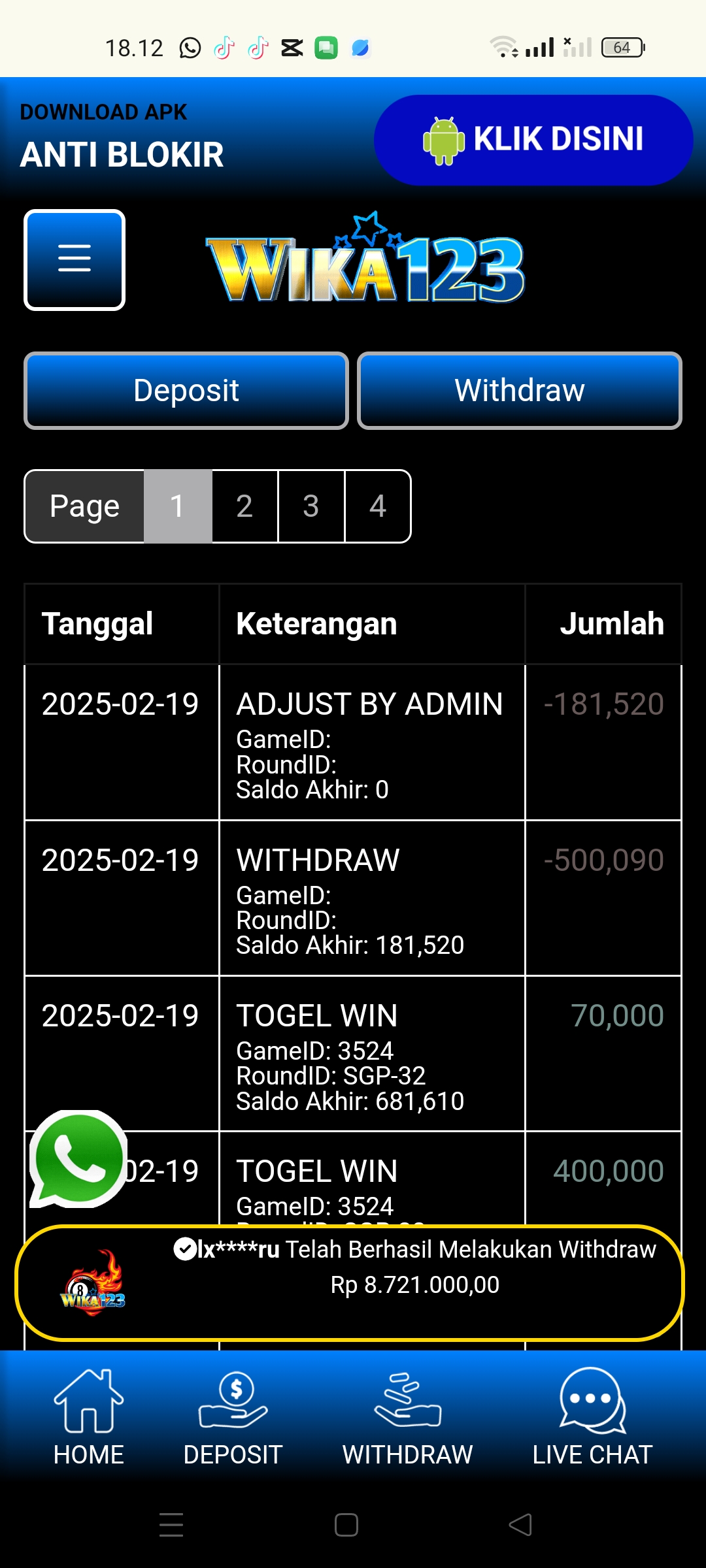Start a LIVE CHAT session
The image size is (706, 1568).
[x=592, y=1418]
